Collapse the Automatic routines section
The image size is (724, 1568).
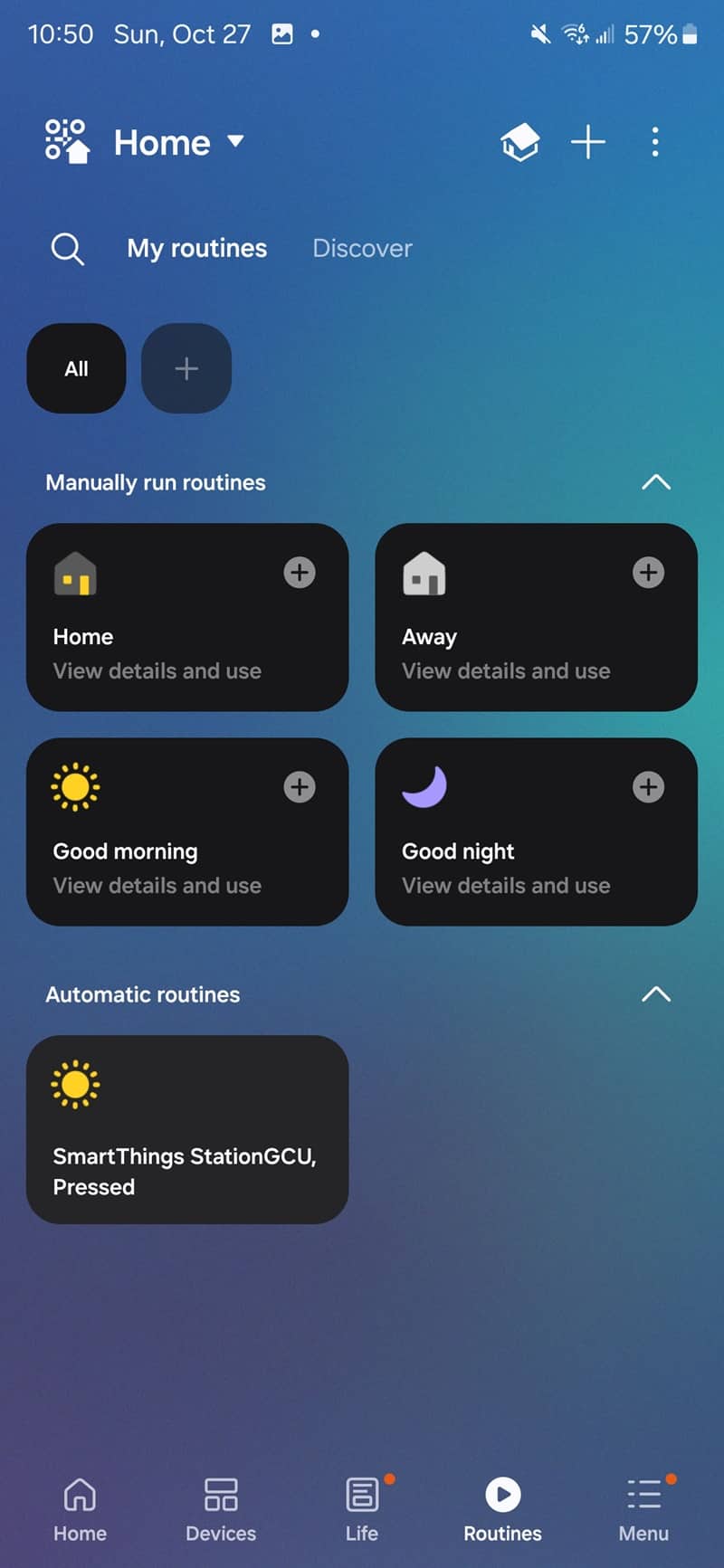(656, 994)
